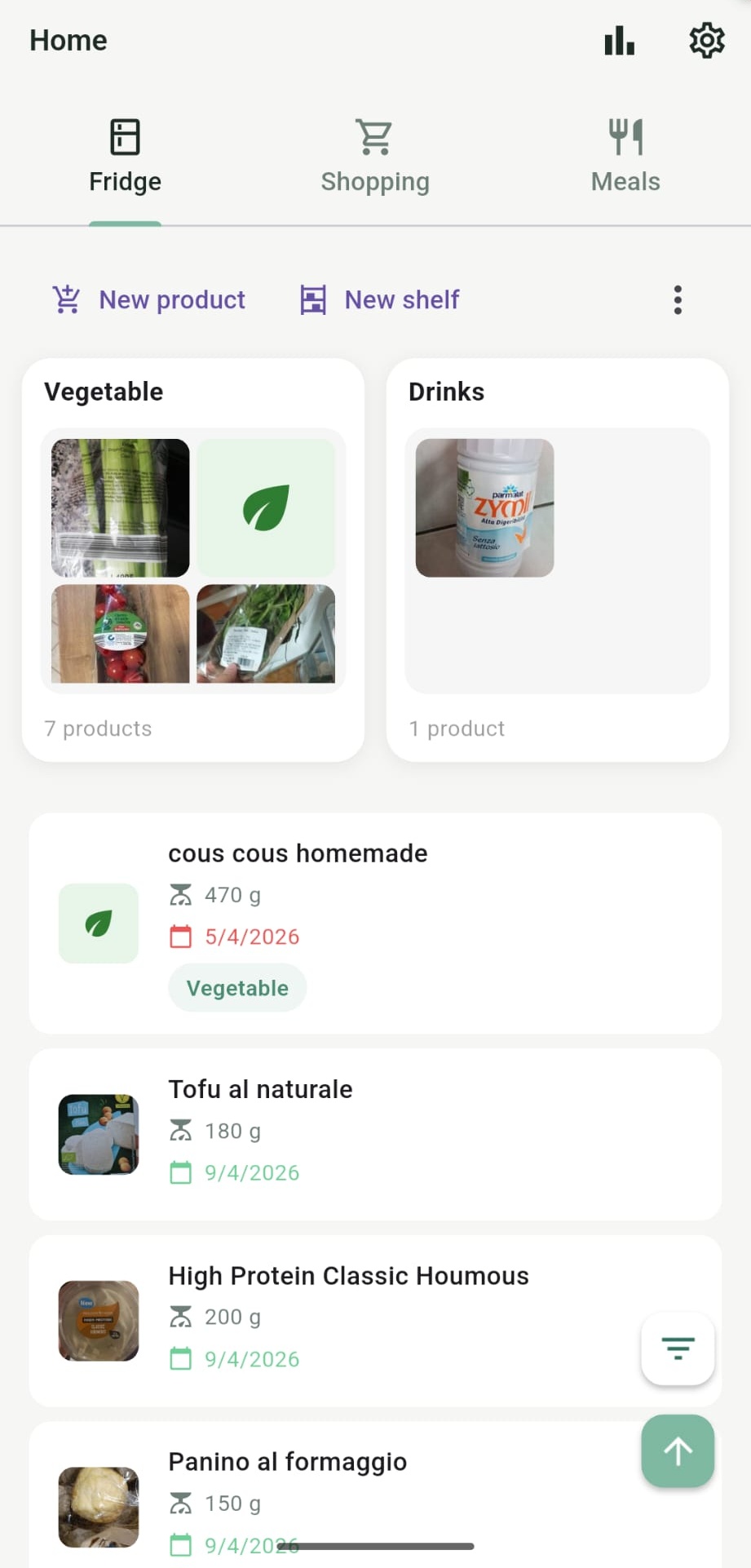Open the Tofu al naturale product thumbnail
Screen dimensions: 751x1568
pyautogui.click(x=98, y=1133)
